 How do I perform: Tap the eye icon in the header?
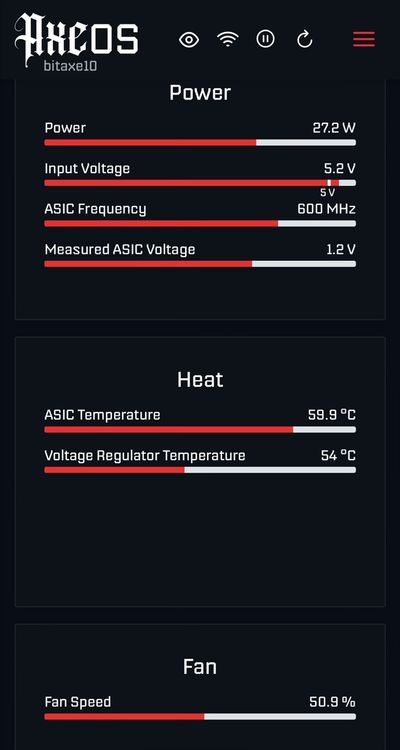coord(189,39)
